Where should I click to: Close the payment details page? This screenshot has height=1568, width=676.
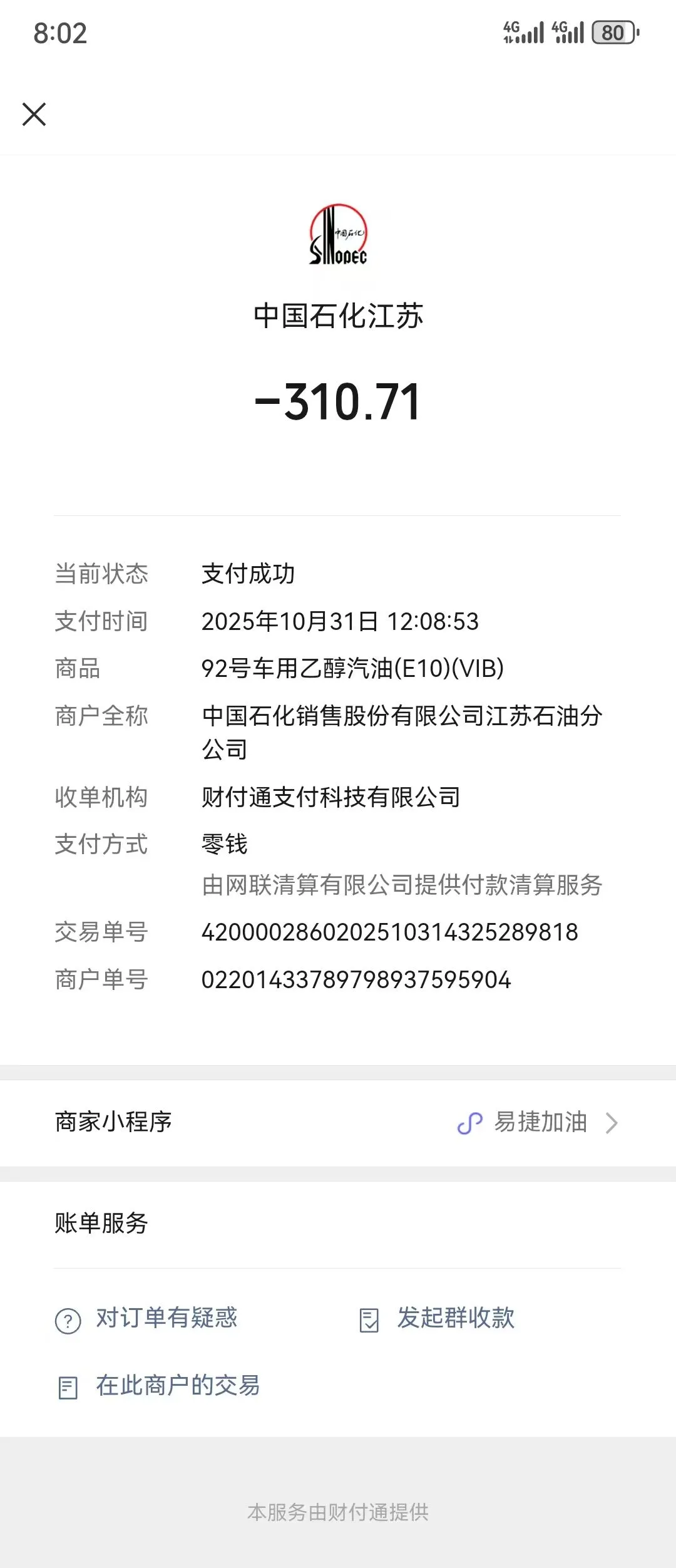(34, 115)
